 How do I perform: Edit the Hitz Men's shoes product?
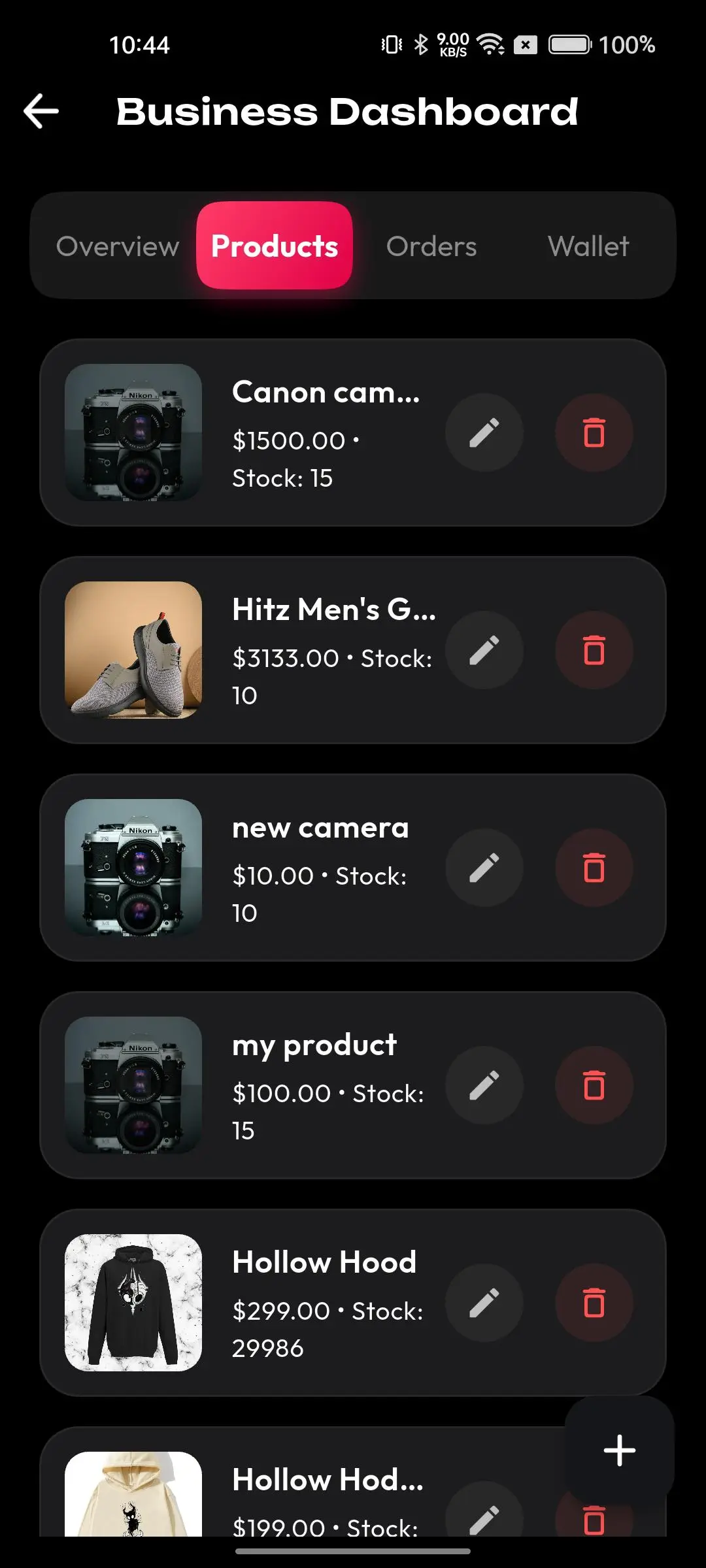pyautogui.click(x=484, y=650)
